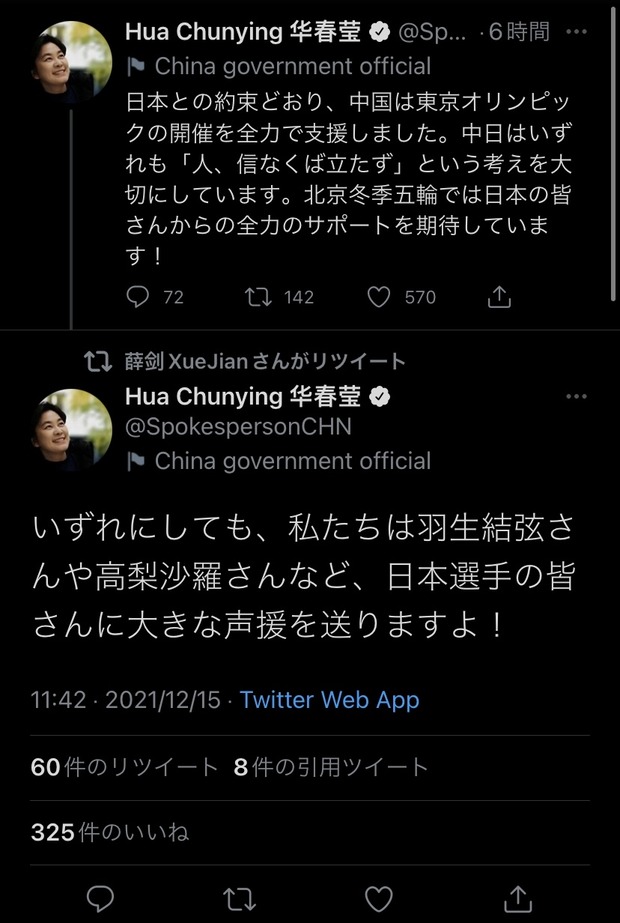View the 8 quote tweets
Image resolution: width=620 pixels, height=923 pixels.
(x=330, y=767)
